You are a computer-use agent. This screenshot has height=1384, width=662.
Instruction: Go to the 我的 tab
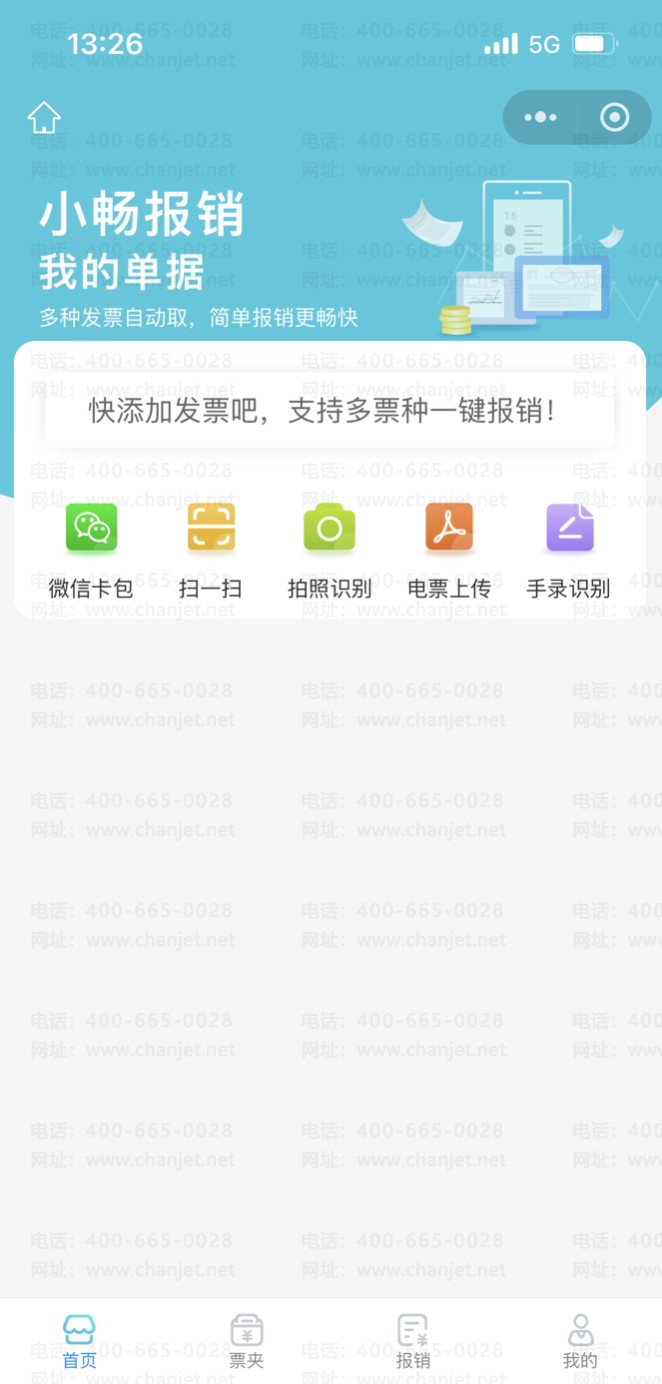(x=580, y=1341)
